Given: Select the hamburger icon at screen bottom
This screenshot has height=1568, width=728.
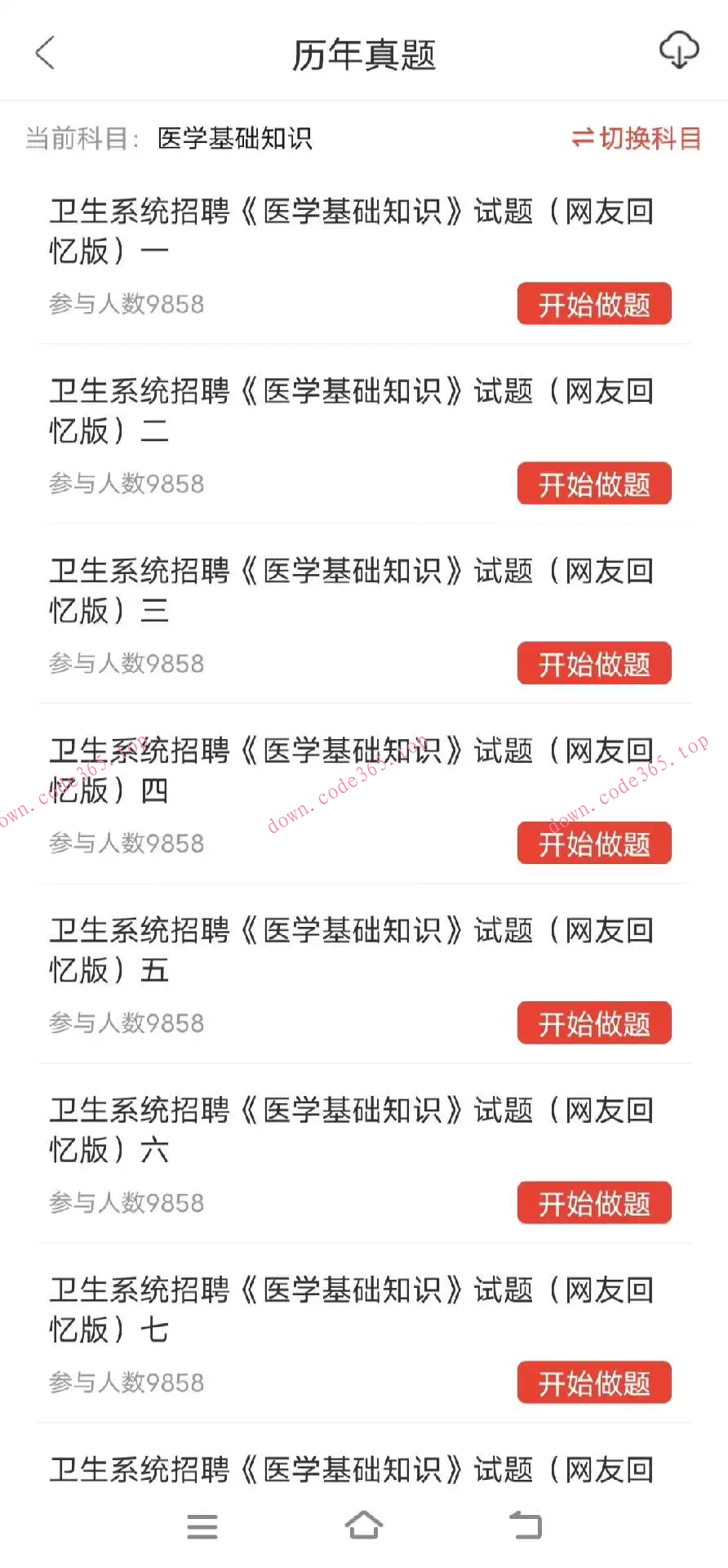Looking at the screenshot, I should coord(202,1526).
